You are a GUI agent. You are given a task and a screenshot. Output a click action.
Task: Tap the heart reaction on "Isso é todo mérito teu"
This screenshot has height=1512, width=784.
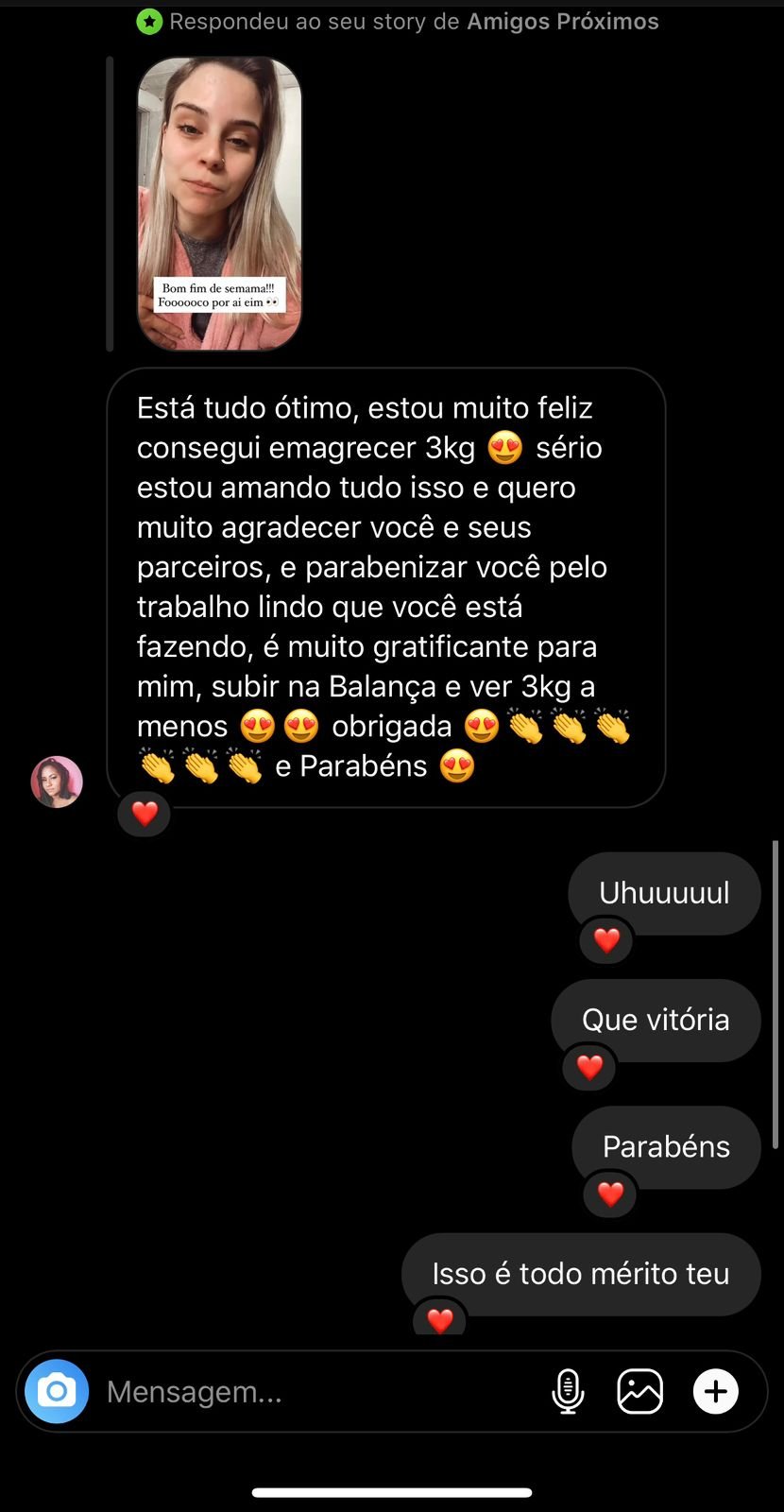click(x=440, y=1319)
